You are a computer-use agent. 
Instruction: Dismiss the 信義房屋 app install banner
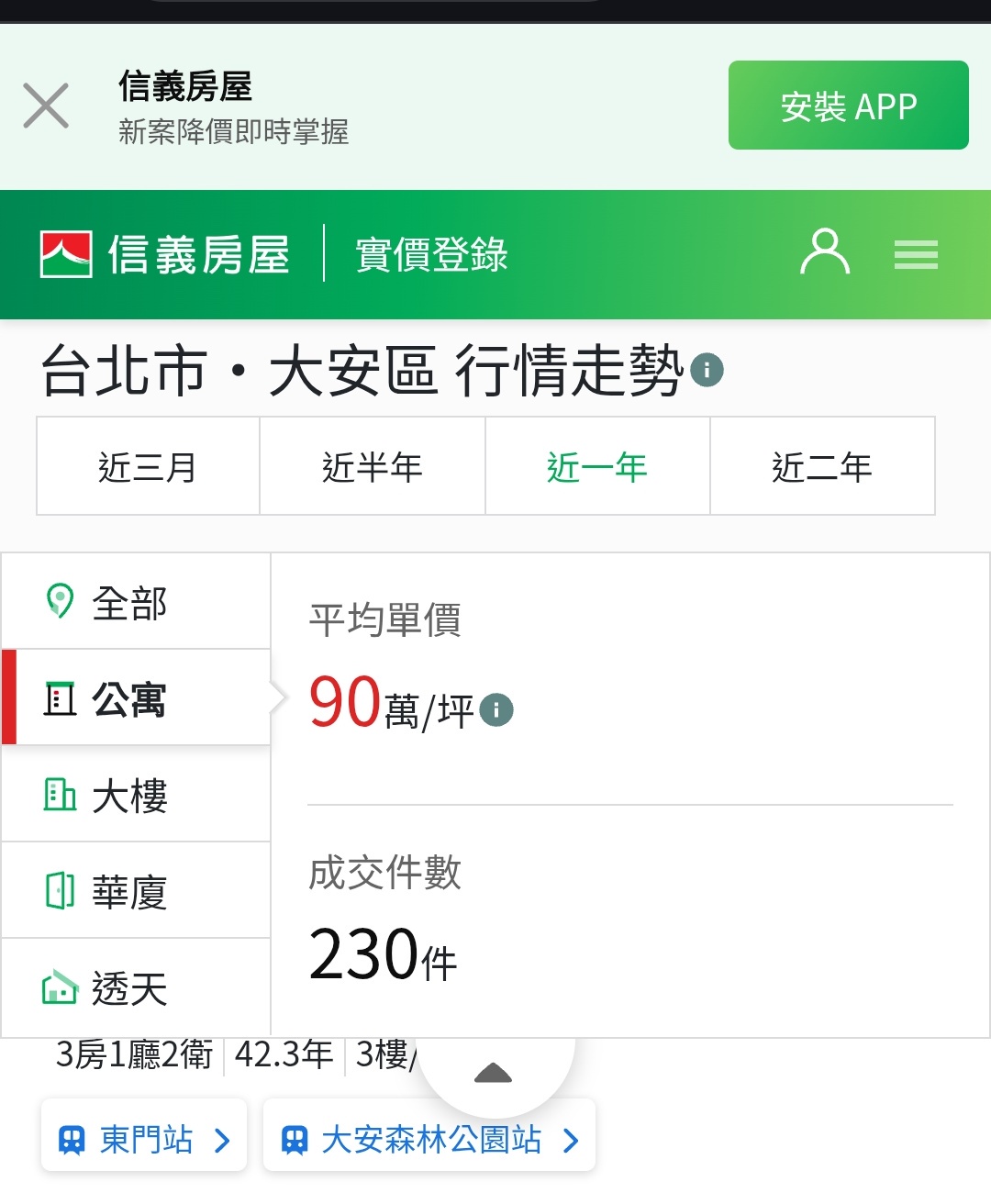(46, 106)
